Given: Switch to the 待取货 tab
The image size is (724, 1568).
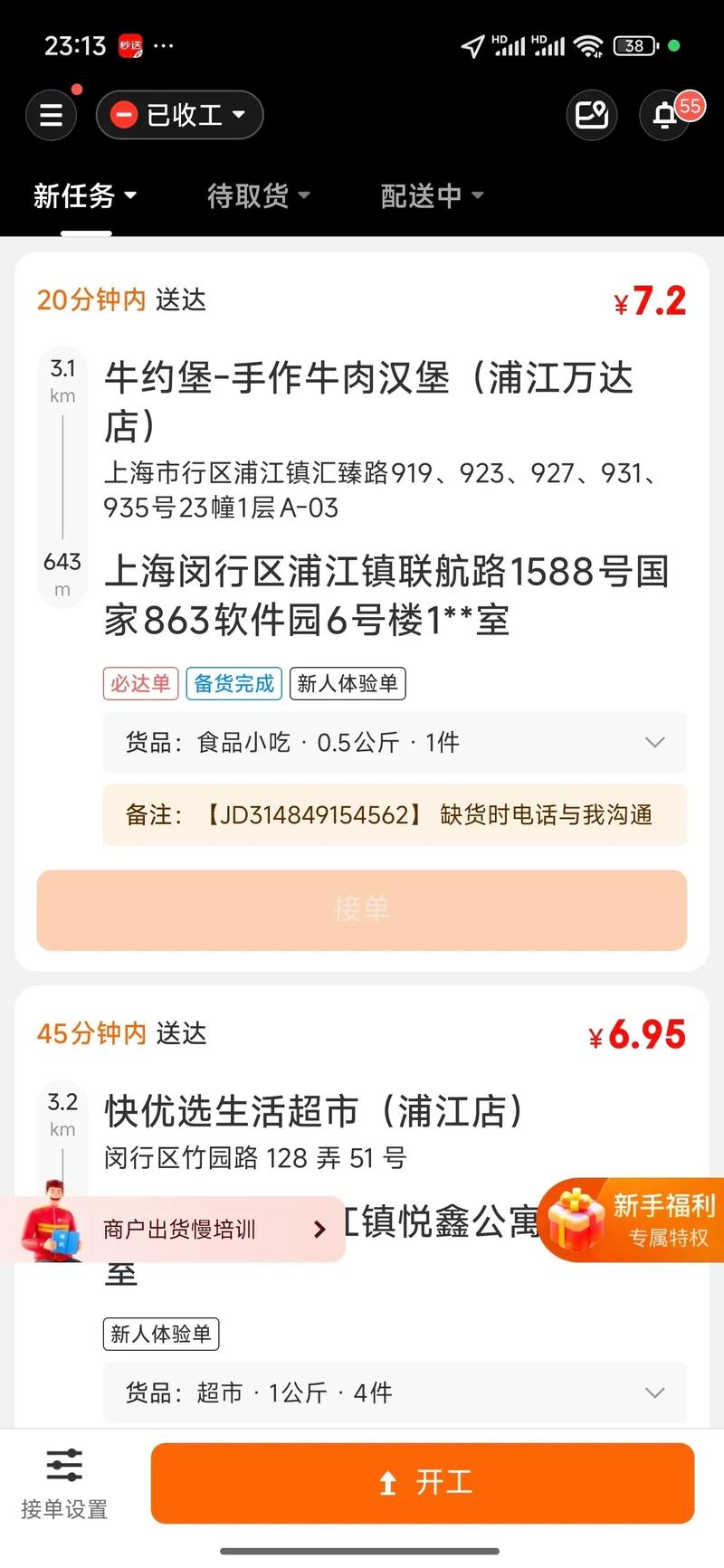Looking at the screenshot, I should coord(258,195).
